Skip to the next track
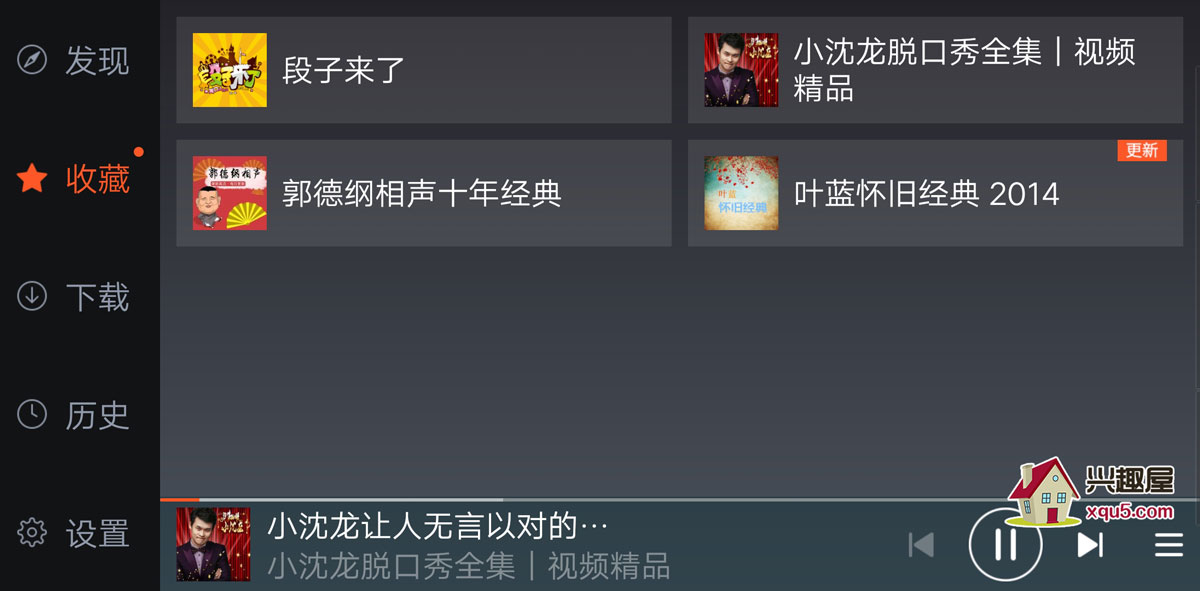Screen dimensions: 1200x591 click(x=1089, y=545)
